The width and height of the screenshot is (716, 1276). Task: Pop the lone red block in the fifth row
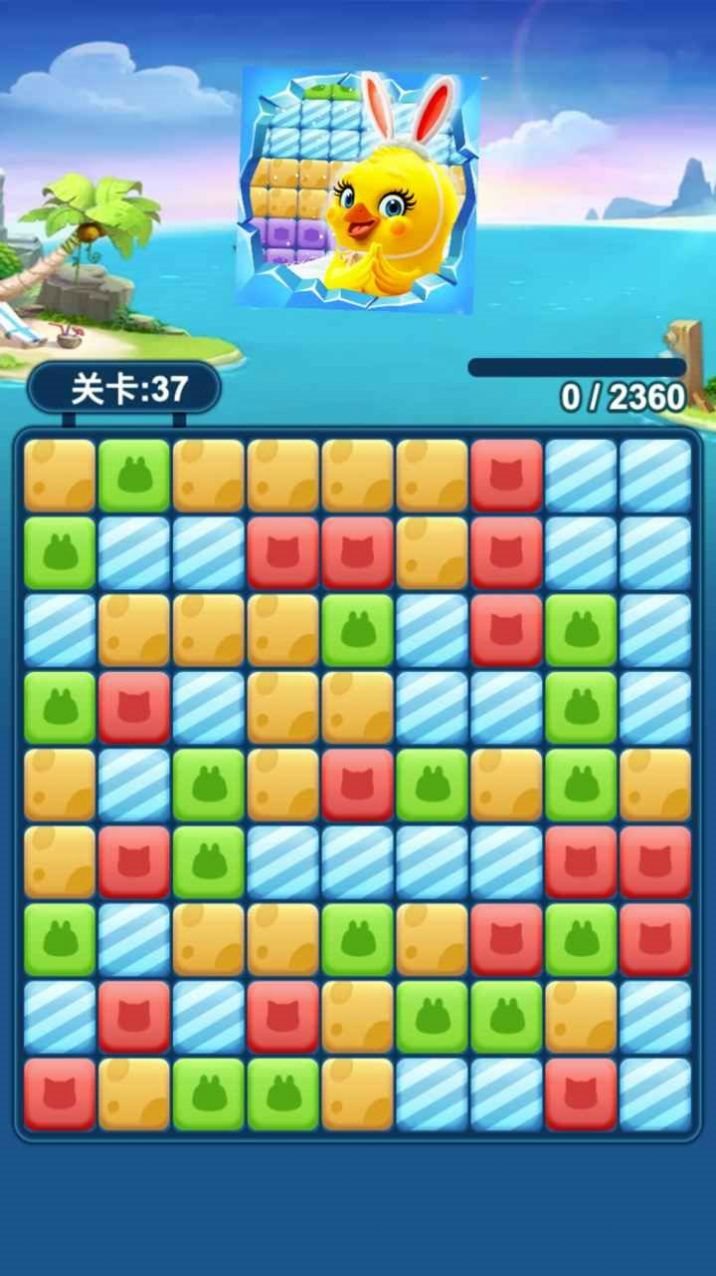[x=357, y=785]
